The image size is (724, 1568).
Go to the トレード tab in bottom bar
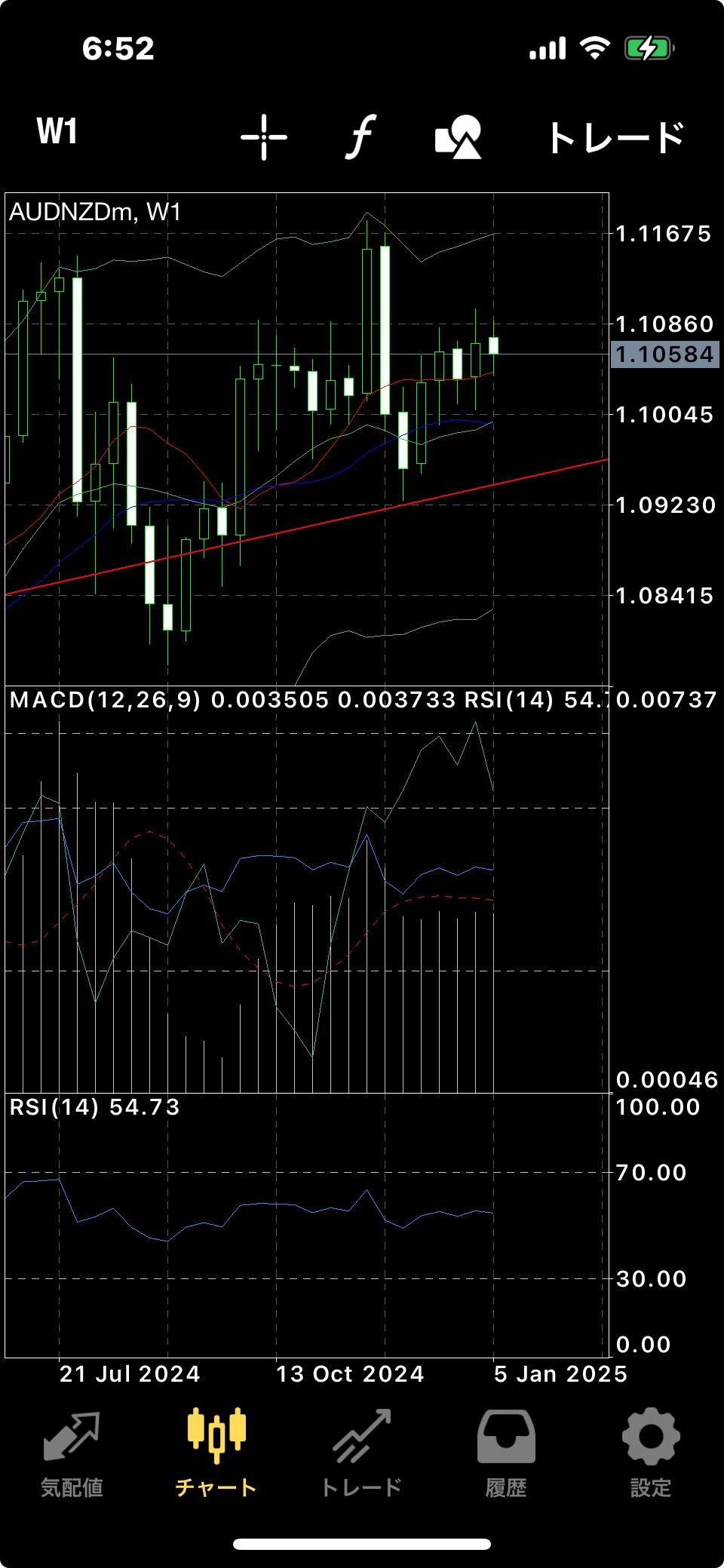click(361, 1455)
